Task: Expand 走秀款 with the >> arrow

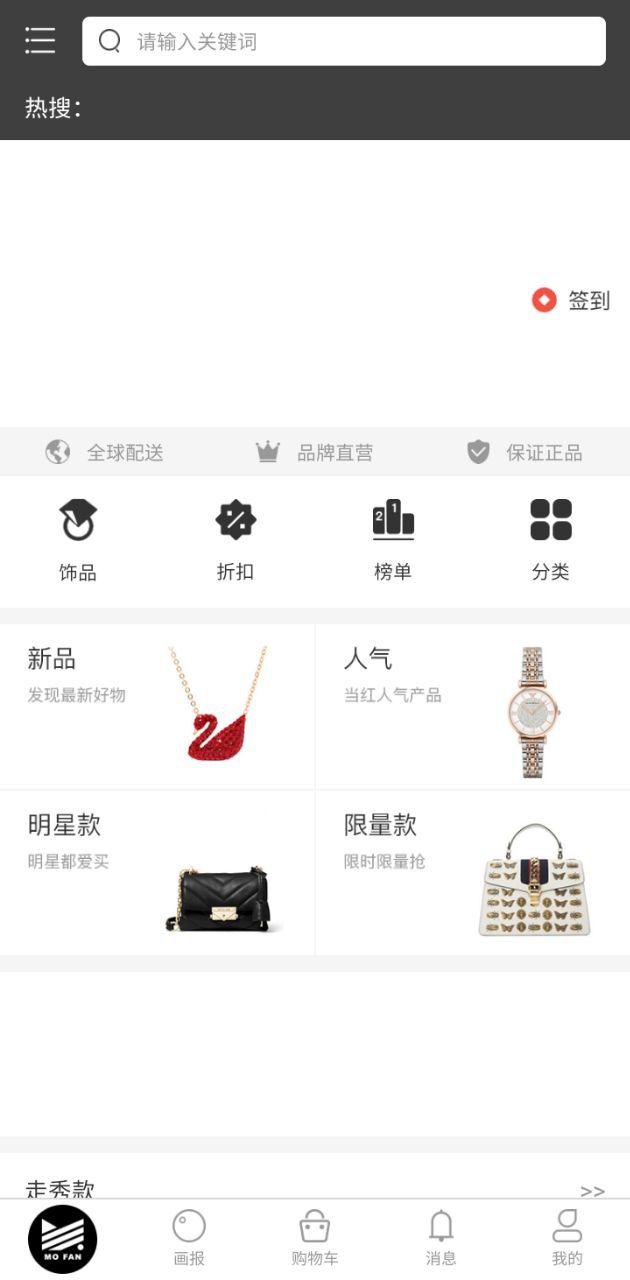Action: [x=592, y=1190]
